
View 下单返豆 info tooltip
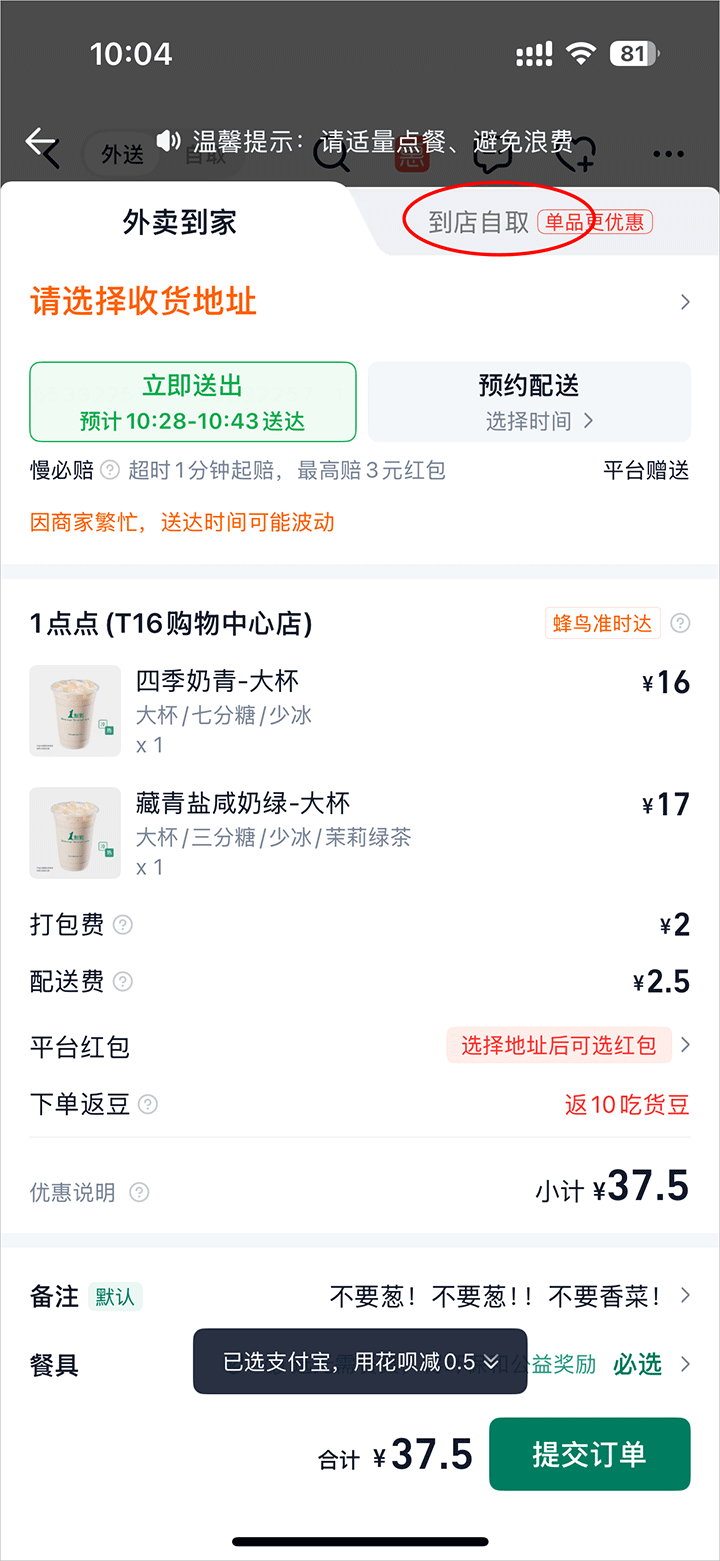[x=148, y=1105]
